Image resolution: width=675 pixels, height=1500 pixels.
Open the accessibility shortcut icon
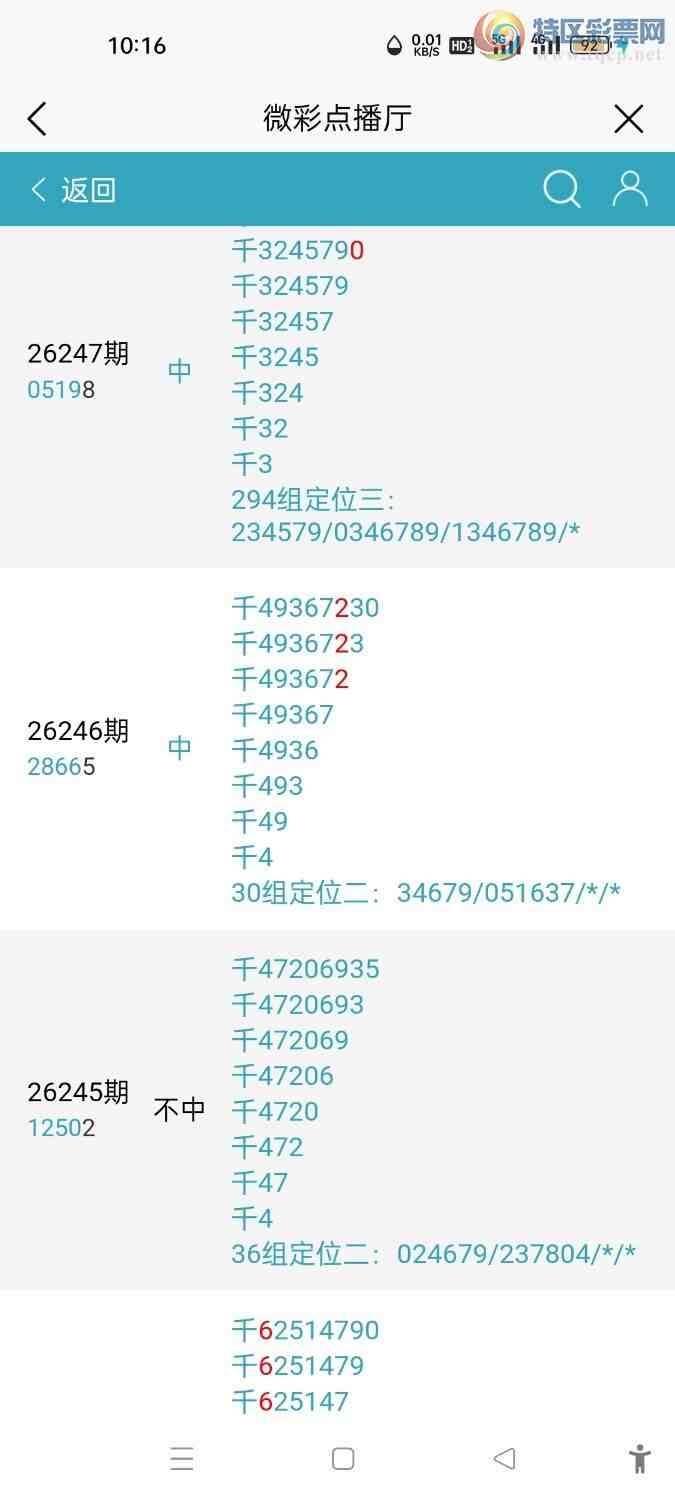[x=640, y=1459]
